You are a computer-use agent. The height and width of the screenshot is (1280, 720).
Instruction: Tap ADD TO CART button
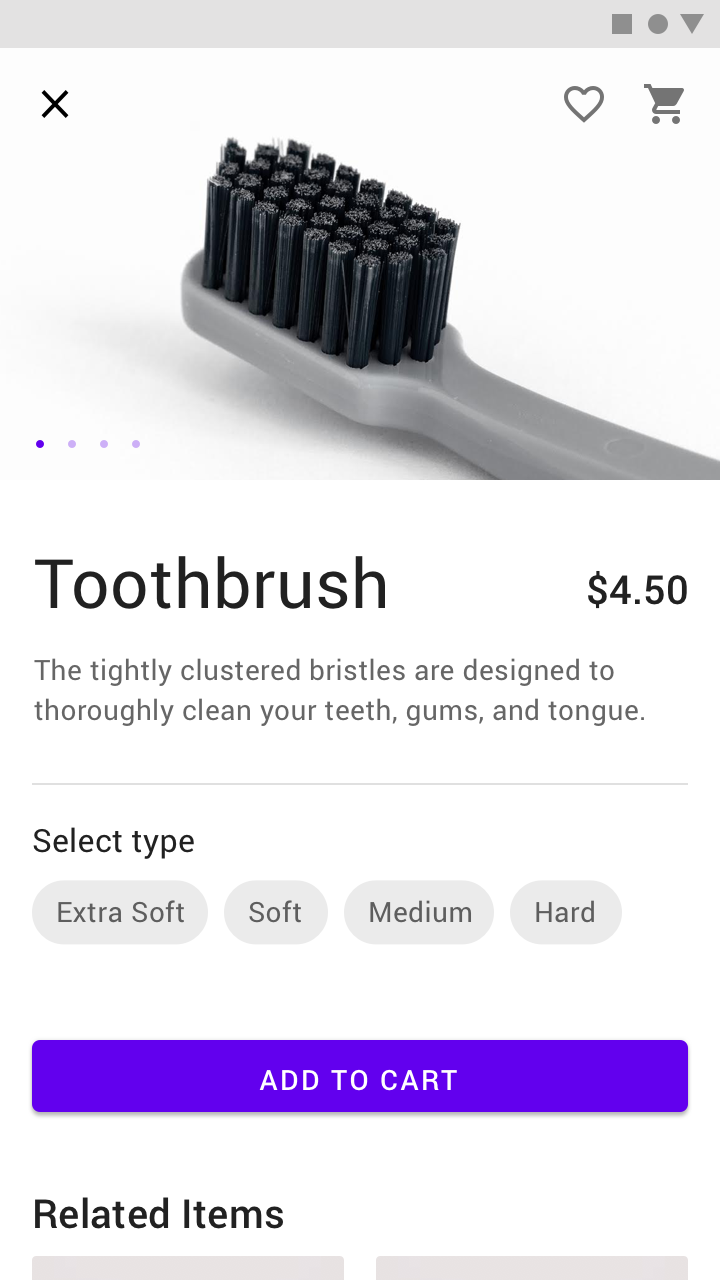point(360,1076)
